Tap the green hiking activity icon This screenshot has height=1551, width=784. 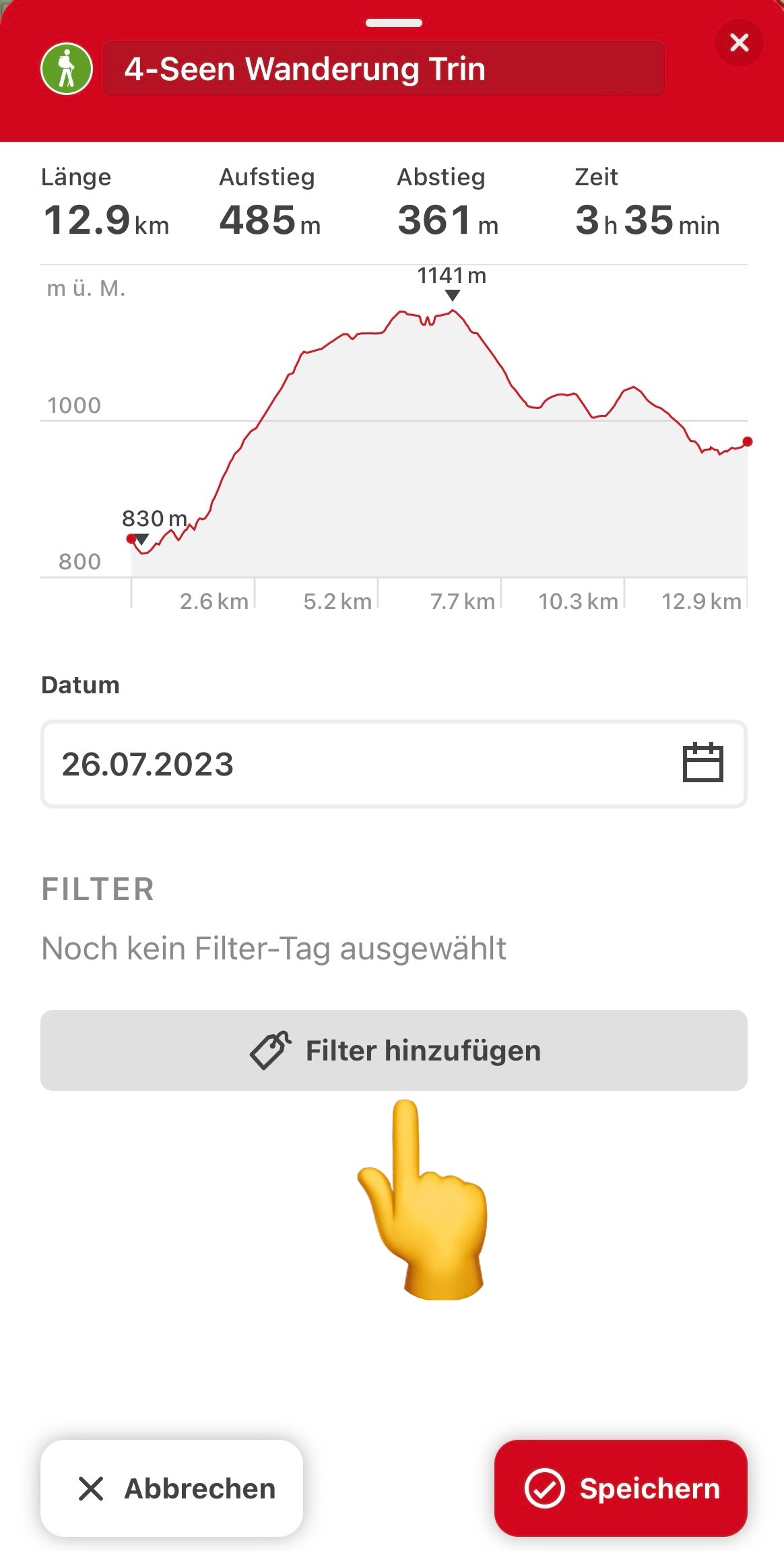[x=67, y=69]
